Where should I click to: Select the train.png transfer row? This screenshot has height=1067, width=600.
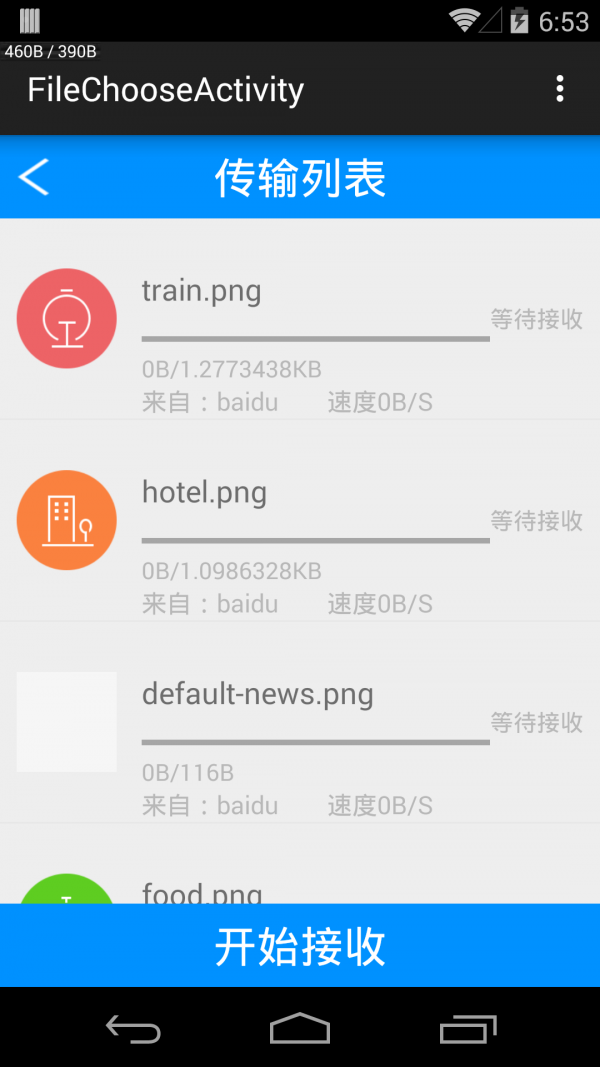point(300,320)
